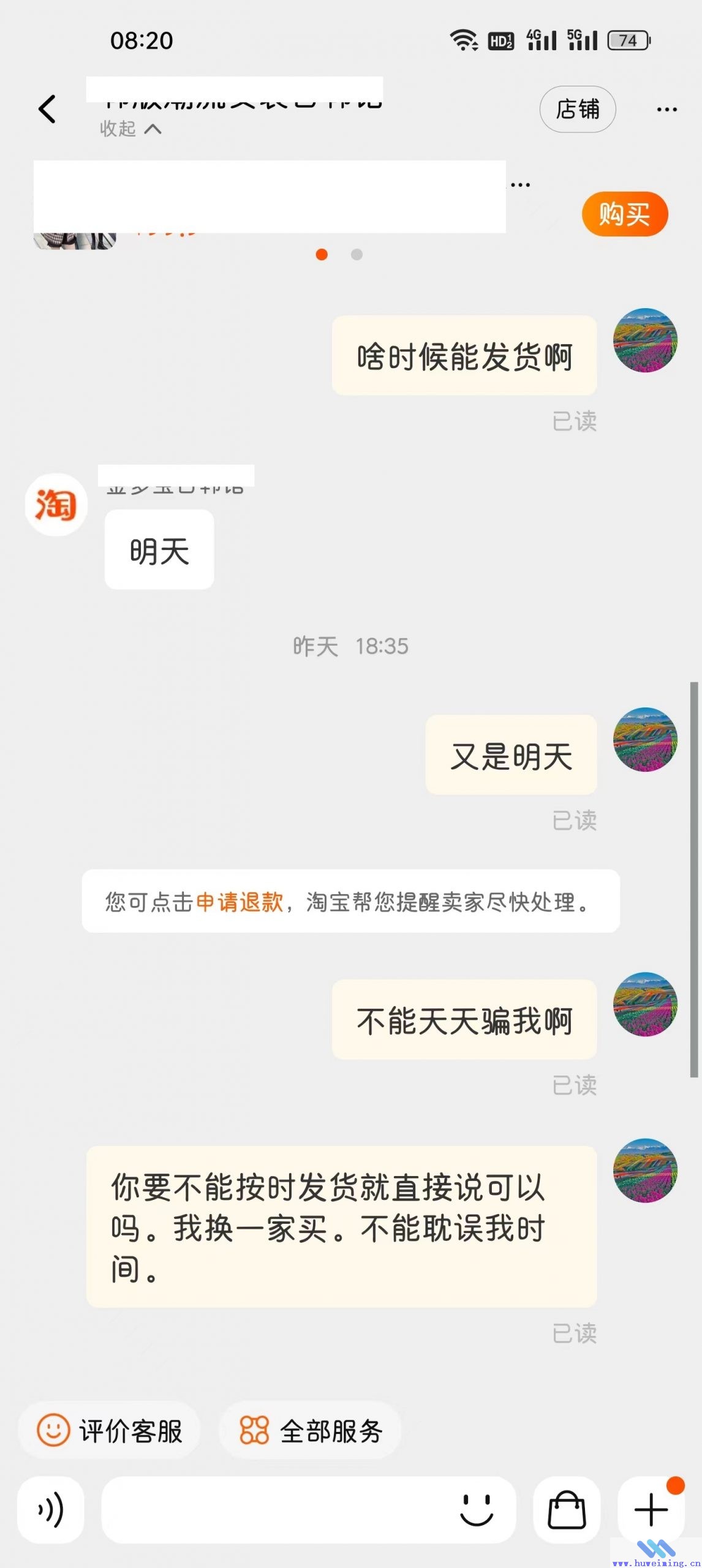This screenshot has height=1568, width=702.
Task: Tap the orange 购买 button
Action: point(624,214)
